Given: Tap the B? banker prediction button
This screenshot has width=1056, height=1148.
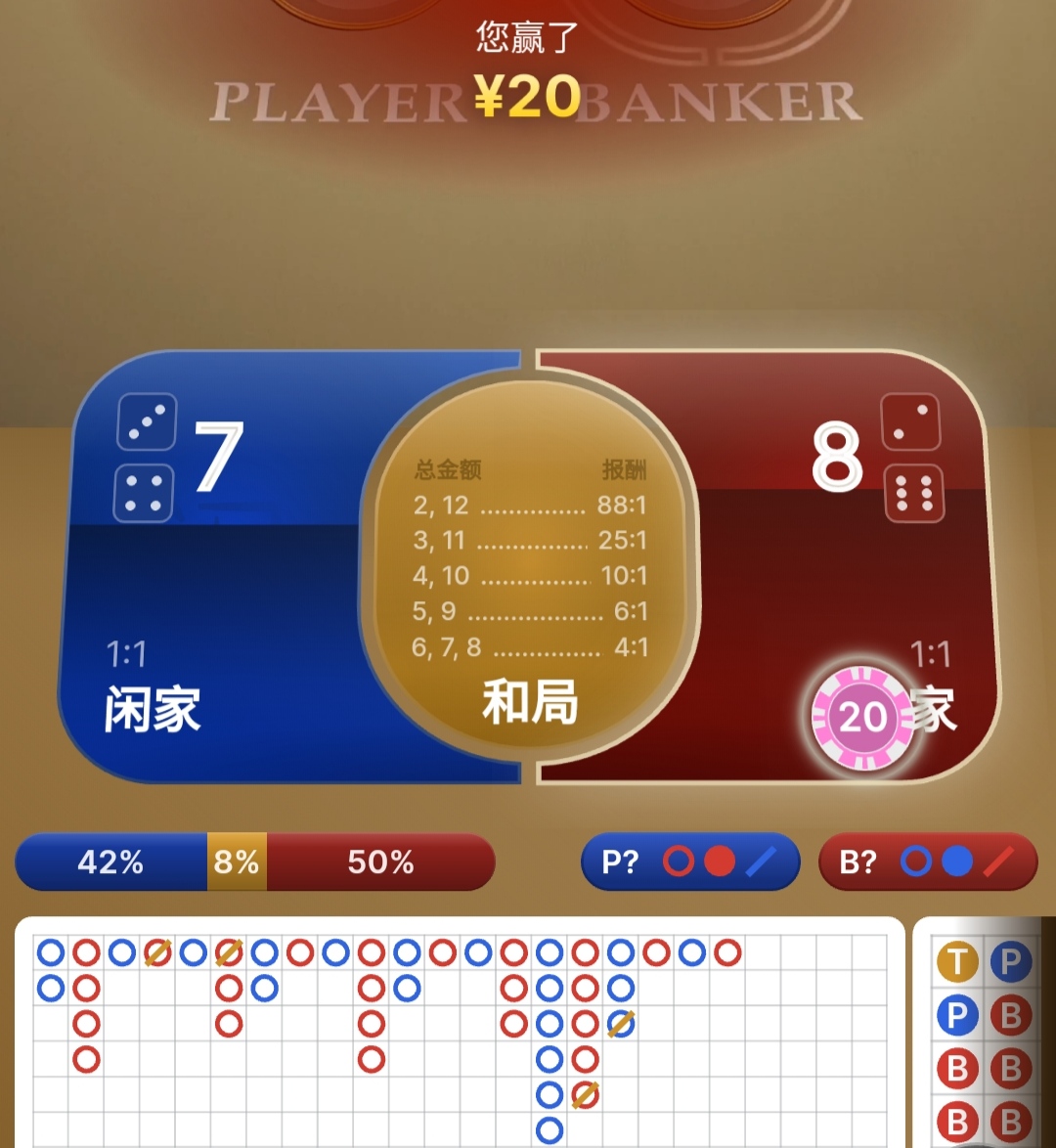Looking at the screenshot, I should click(927, 861).
